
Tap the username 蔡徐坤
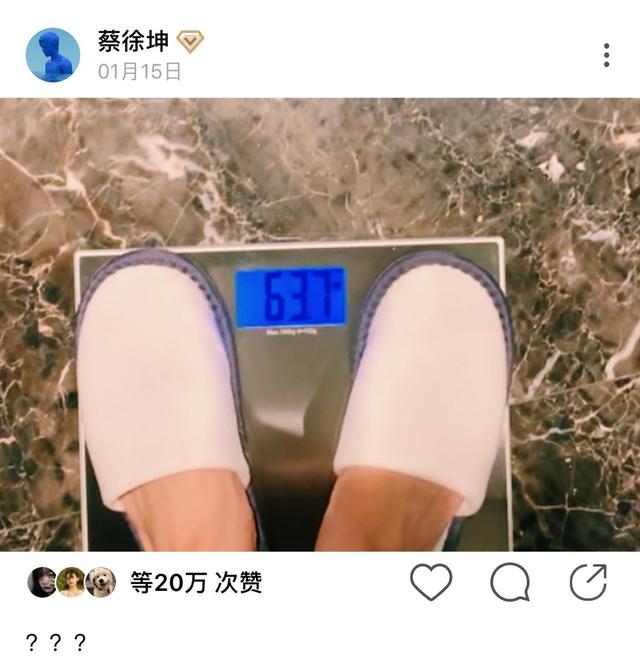[x=133, y=41]
